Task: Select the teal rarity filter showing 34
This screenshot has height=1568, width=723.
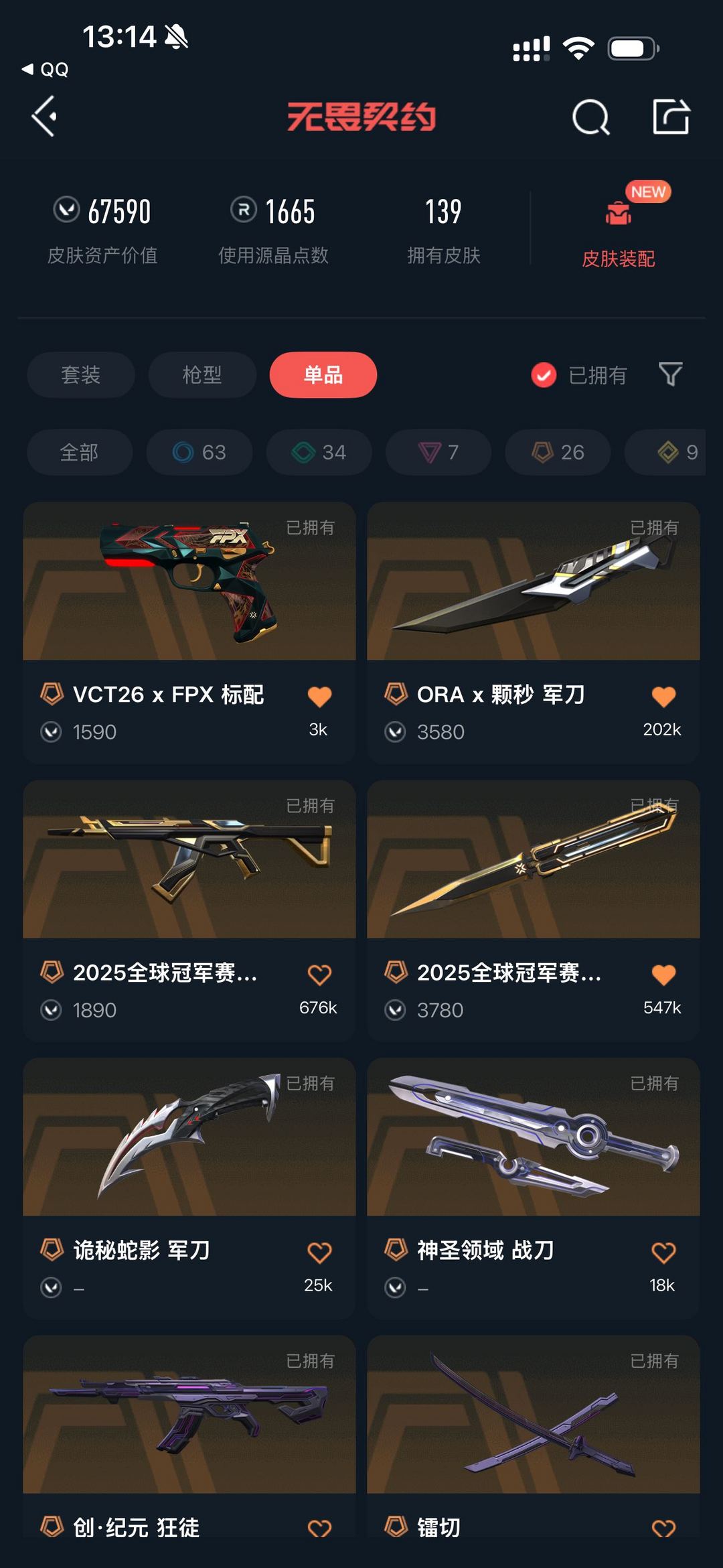Action: pos(318,452)
